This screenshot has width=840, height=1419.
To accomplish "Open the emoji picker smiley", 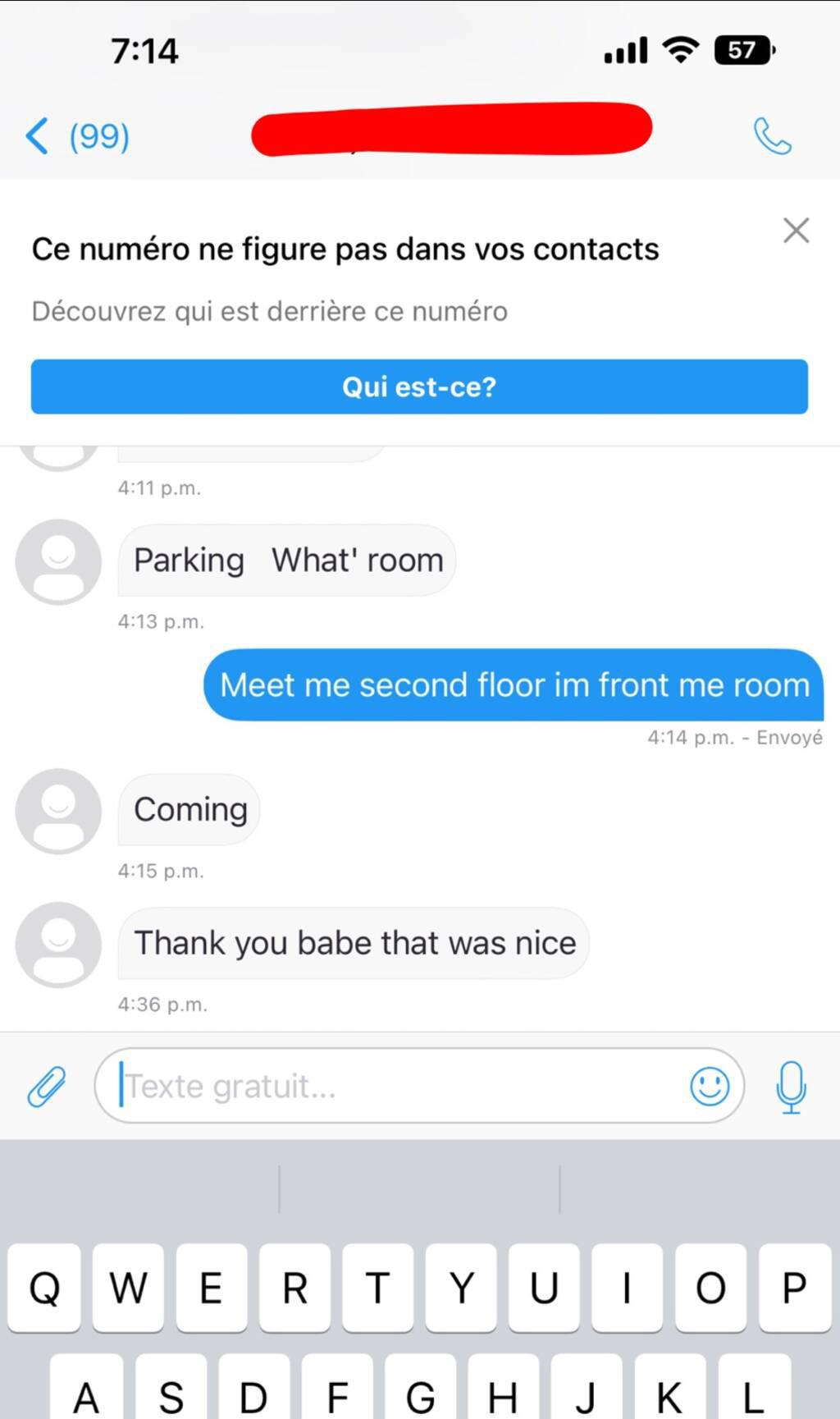I will (x=710, y=1086).
